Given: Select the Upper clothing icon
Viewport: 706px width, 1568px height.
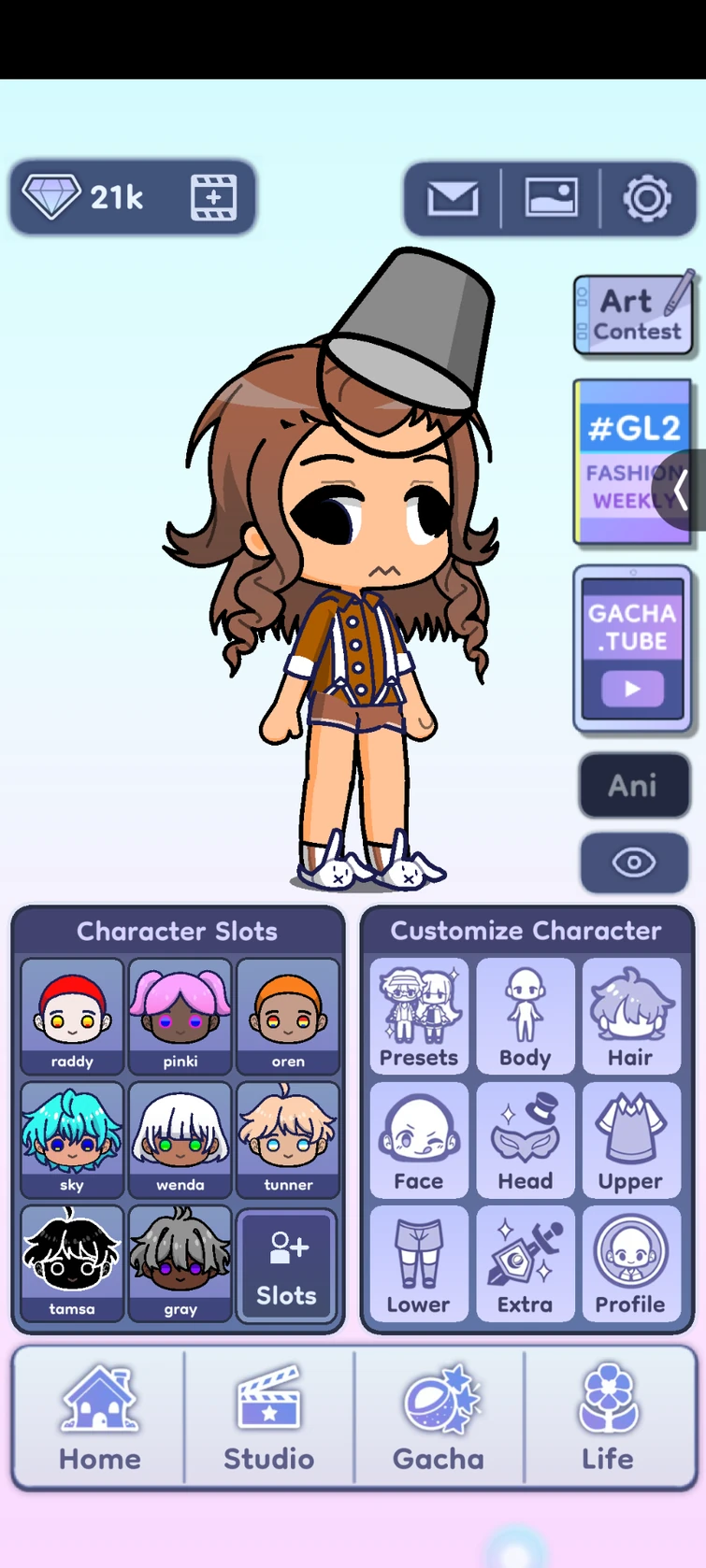Looking at the screenshot, I should pyautogui.click(x=630, y=1140).
